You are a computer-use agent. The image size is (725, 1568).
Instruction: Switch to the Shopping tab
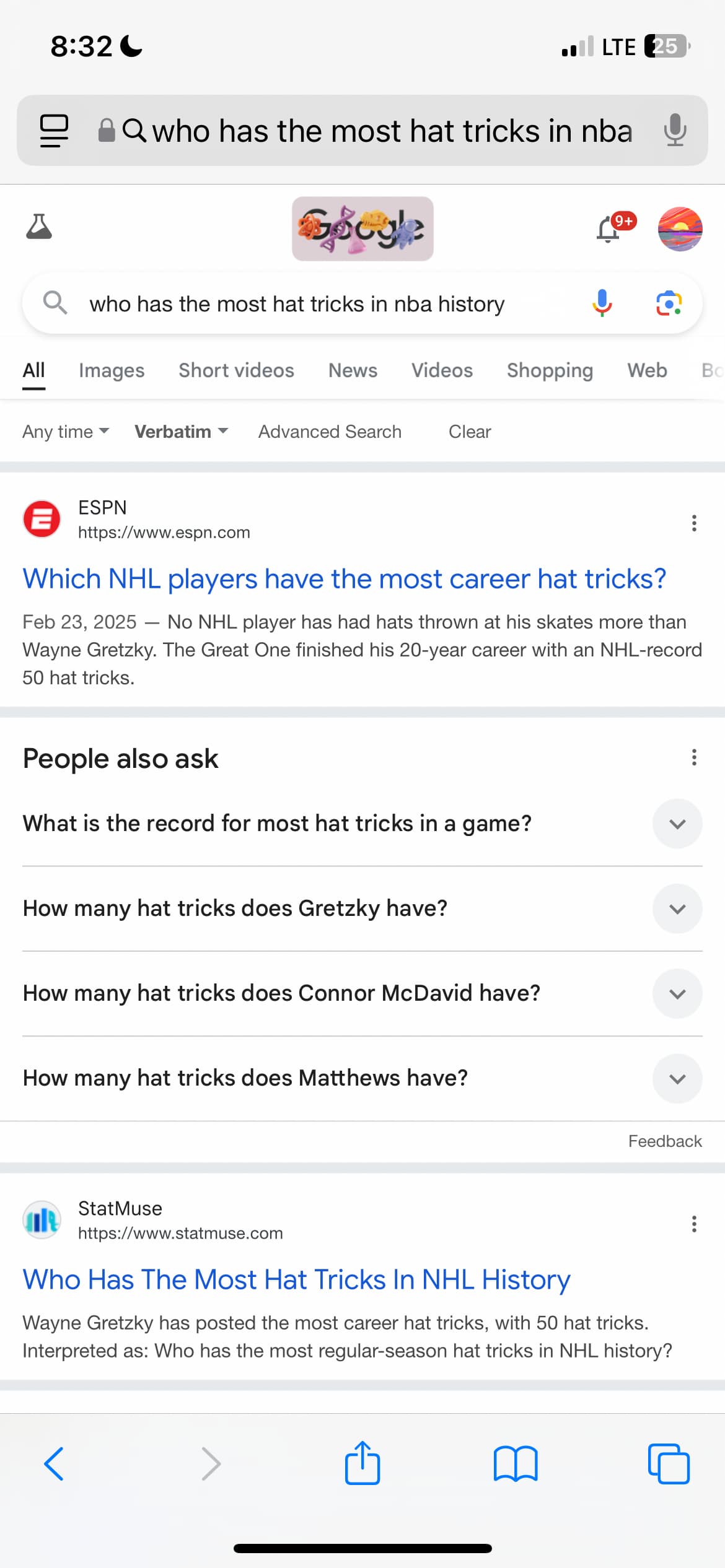pyautogui.click(x=550, y=370)
